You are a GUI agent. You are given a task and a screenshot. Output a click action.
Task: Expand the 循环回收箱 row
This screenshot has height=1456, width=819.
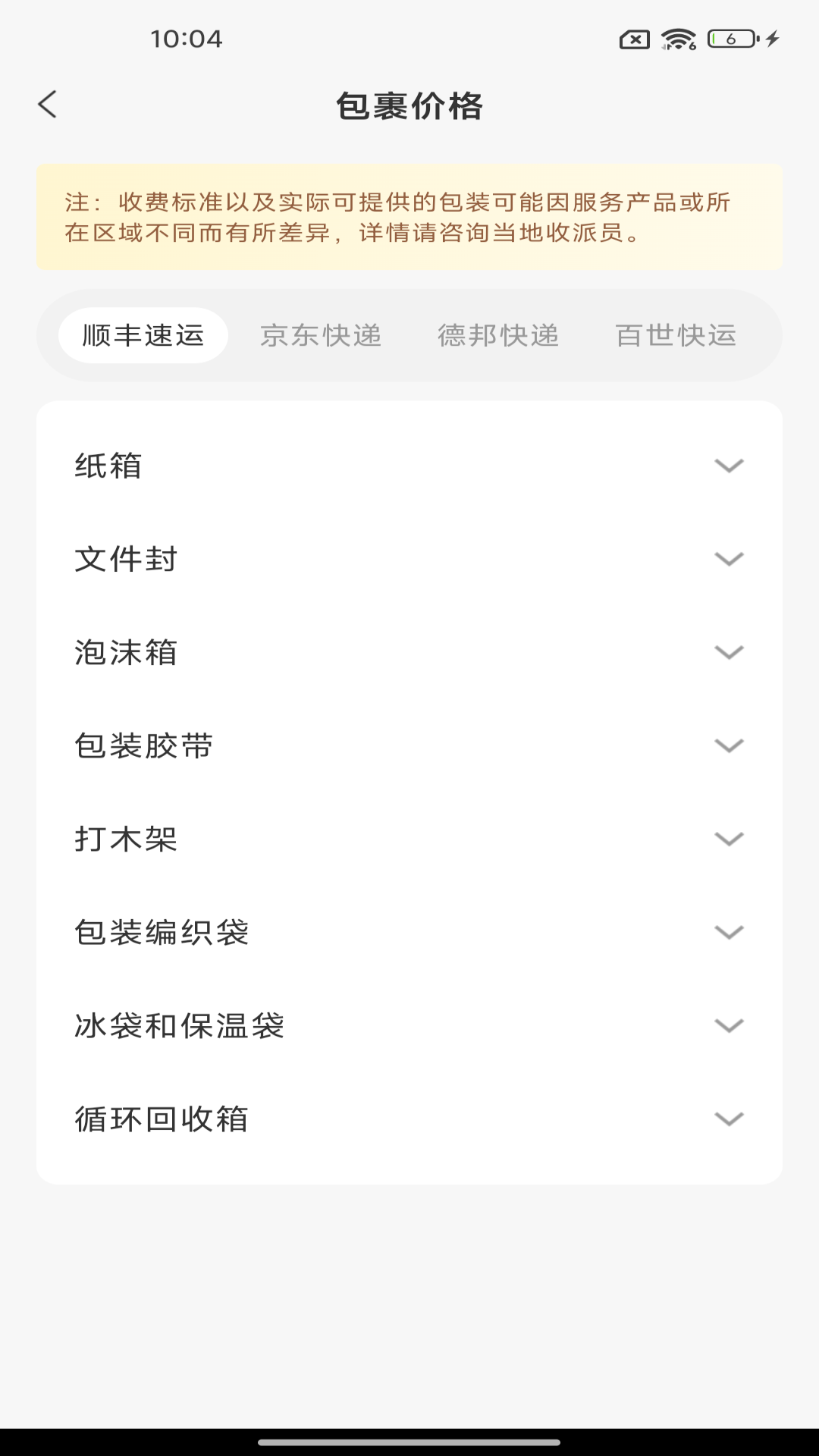(409, 1119)
